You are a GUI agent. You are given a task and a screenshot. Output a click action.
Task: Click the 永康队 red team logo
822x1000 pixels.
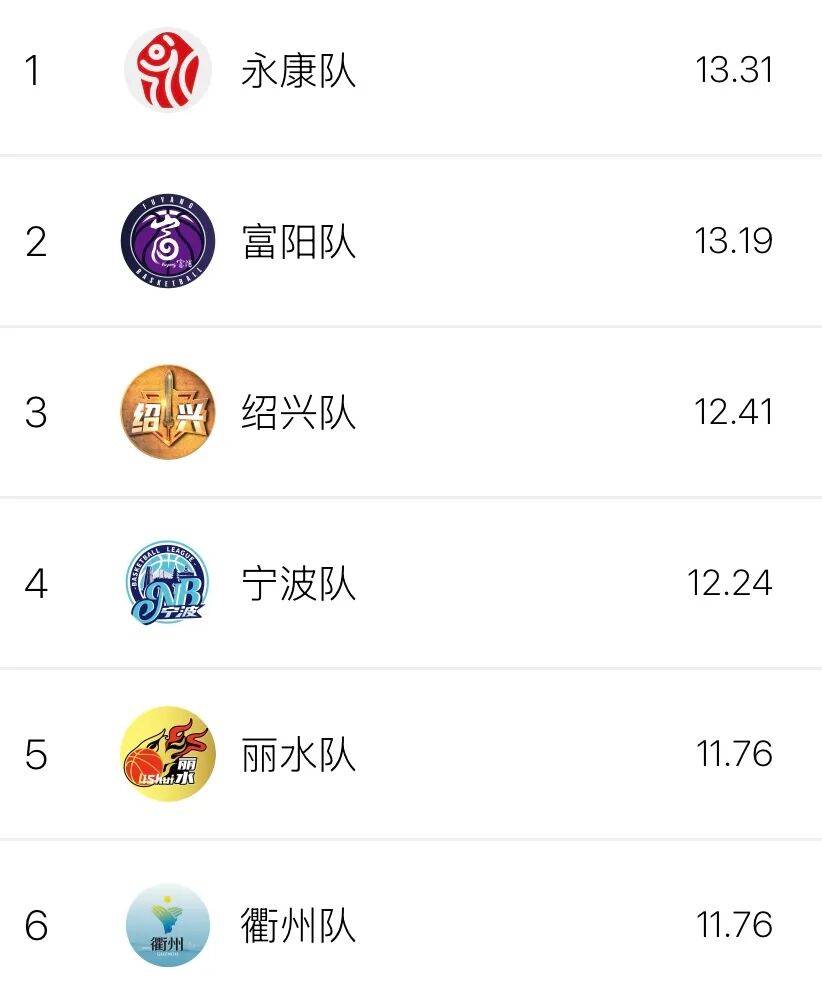click(165, 70)
